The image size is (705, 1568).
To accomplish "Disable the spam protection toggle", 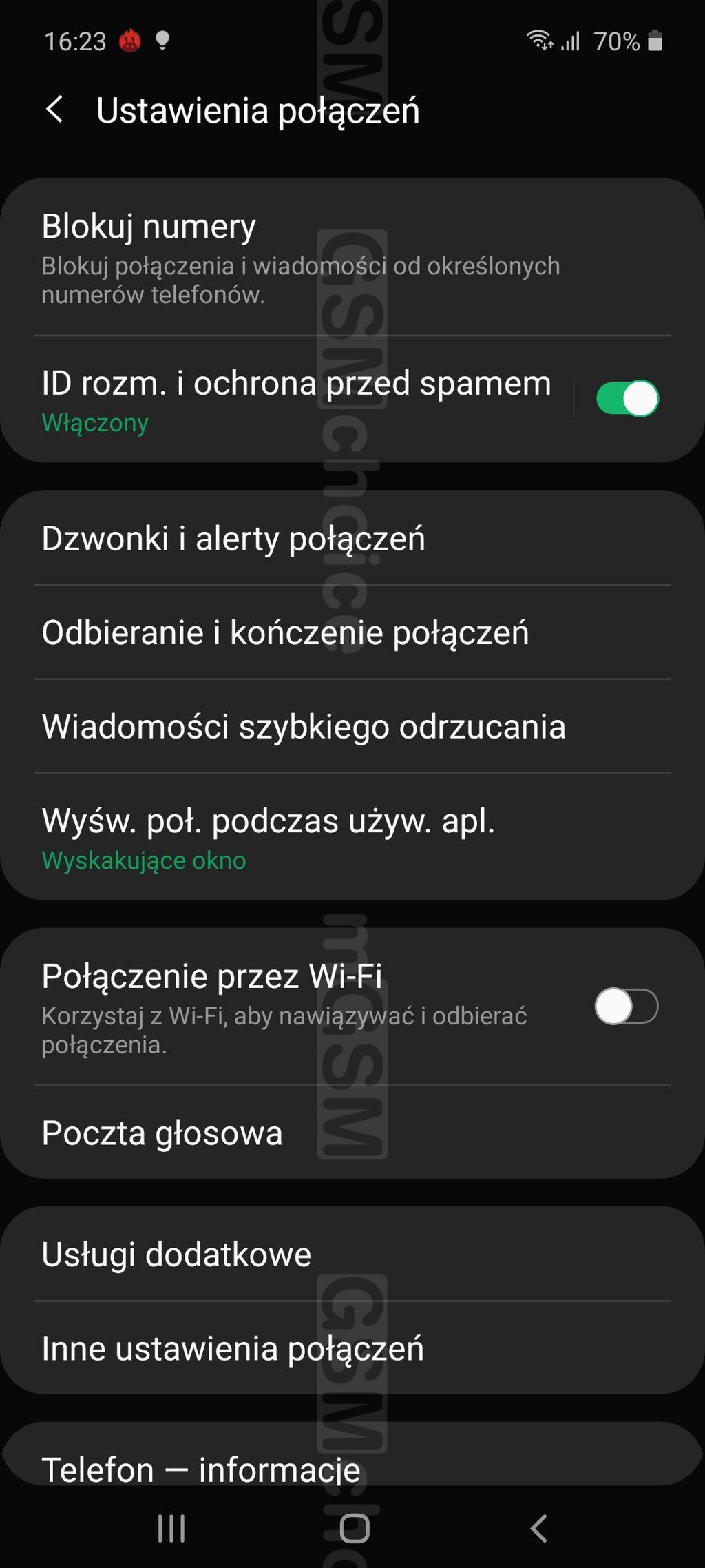I will [627, 399].
